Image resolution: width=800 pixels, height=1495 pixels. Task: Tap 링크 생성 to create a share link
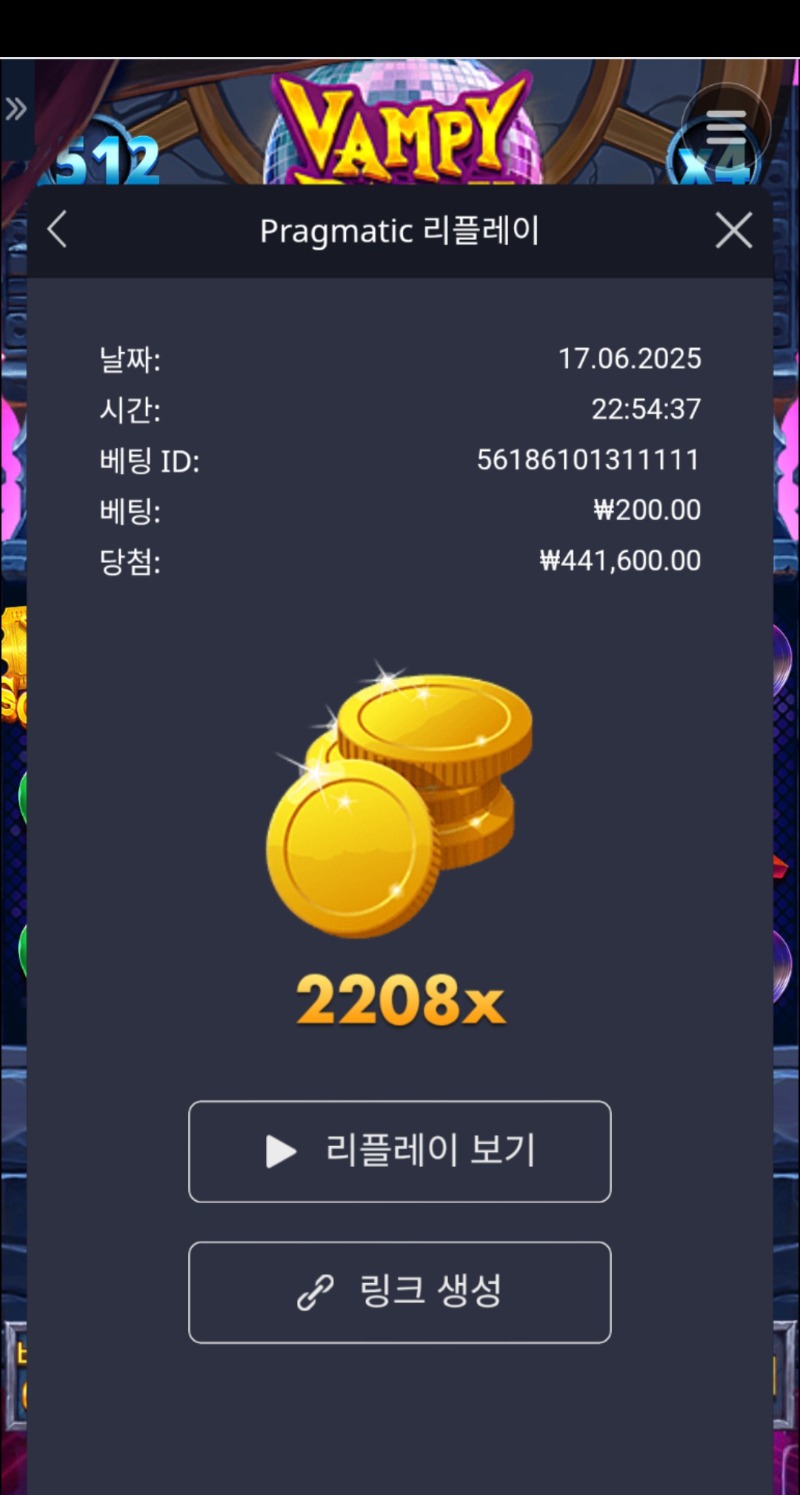[399, 1292]
